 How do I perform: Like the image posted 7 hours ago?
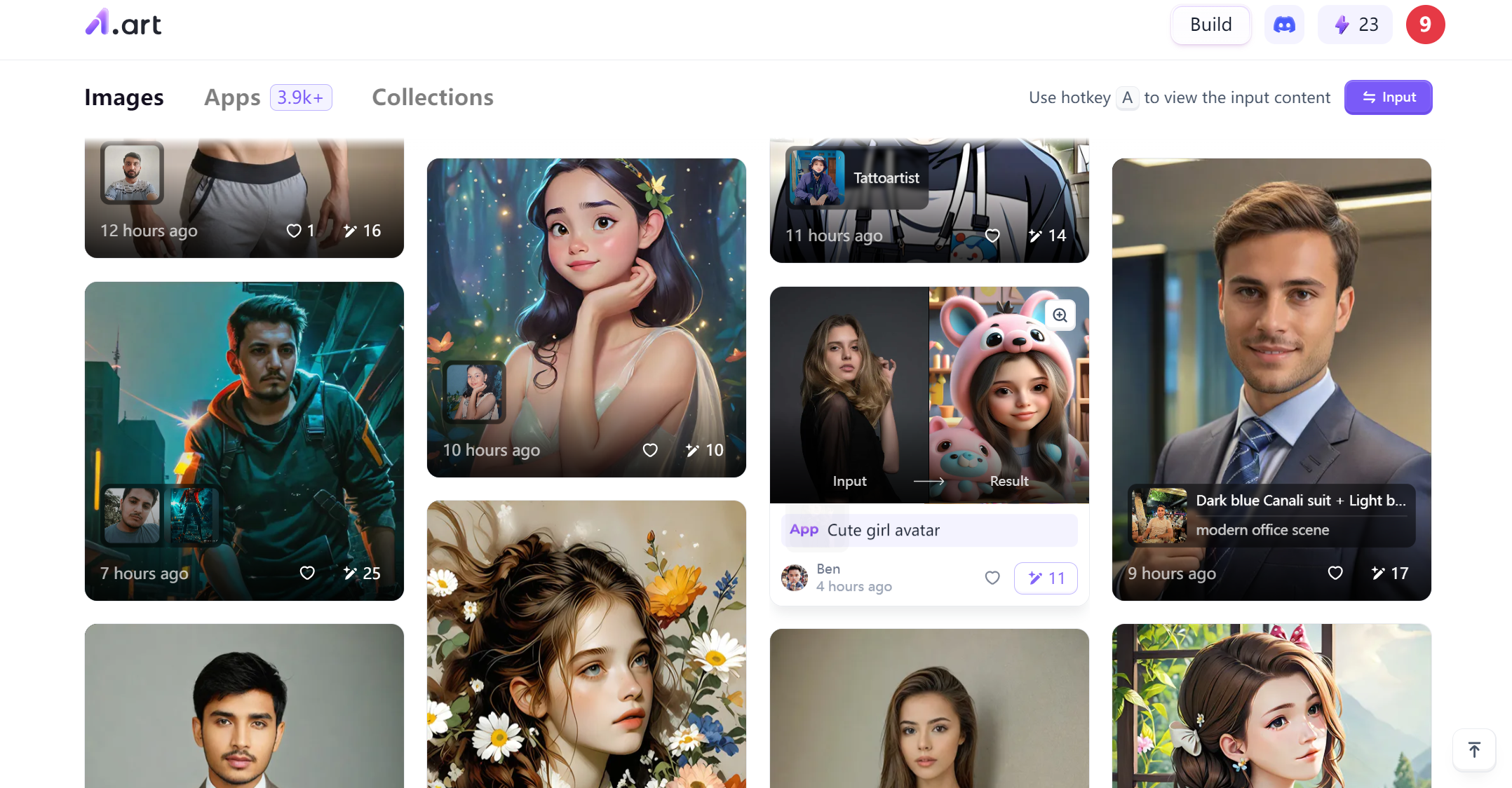coord(307,573)
